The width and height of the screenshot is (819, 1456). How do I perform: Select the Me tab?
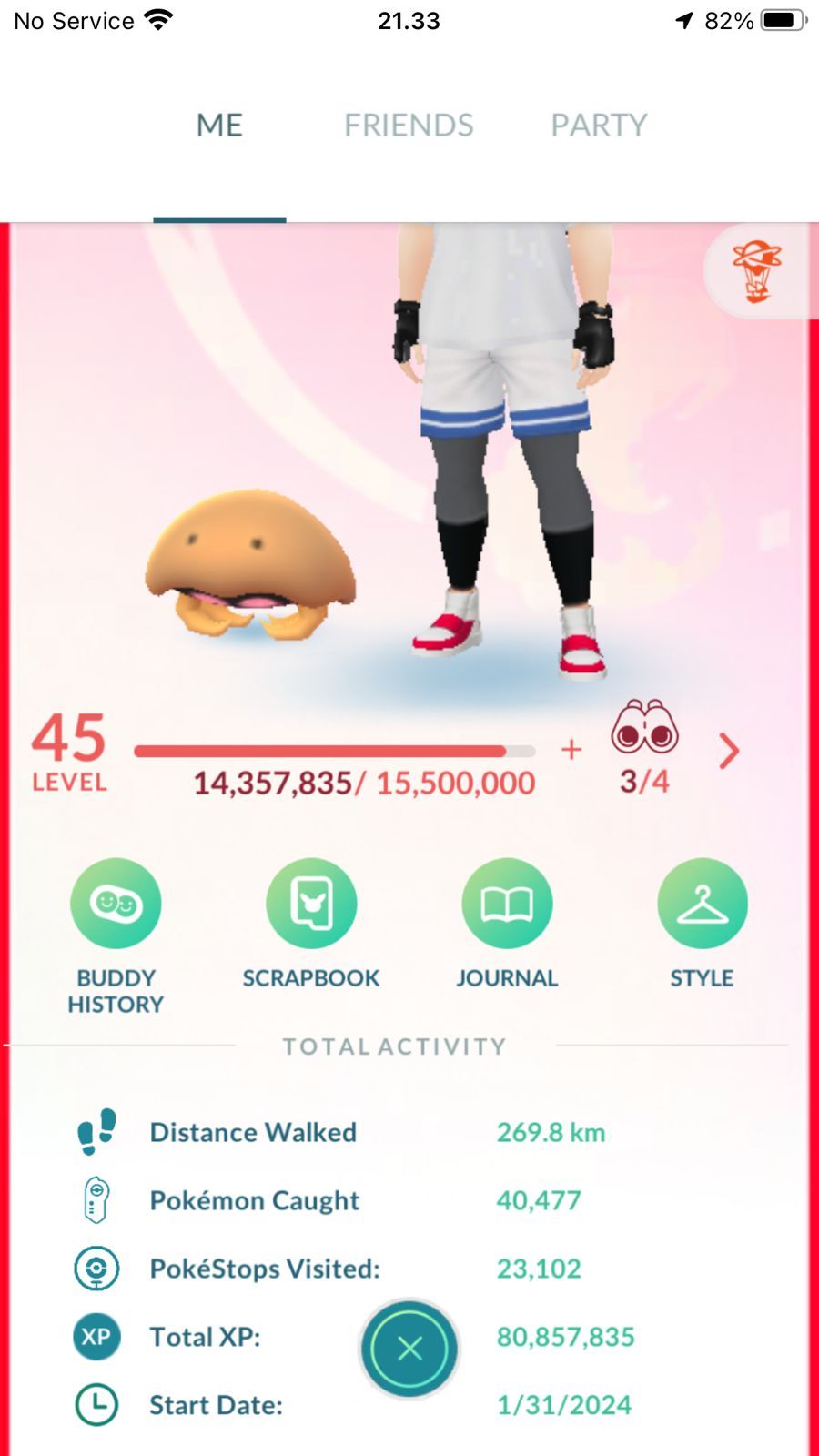[x=219, y=126]
